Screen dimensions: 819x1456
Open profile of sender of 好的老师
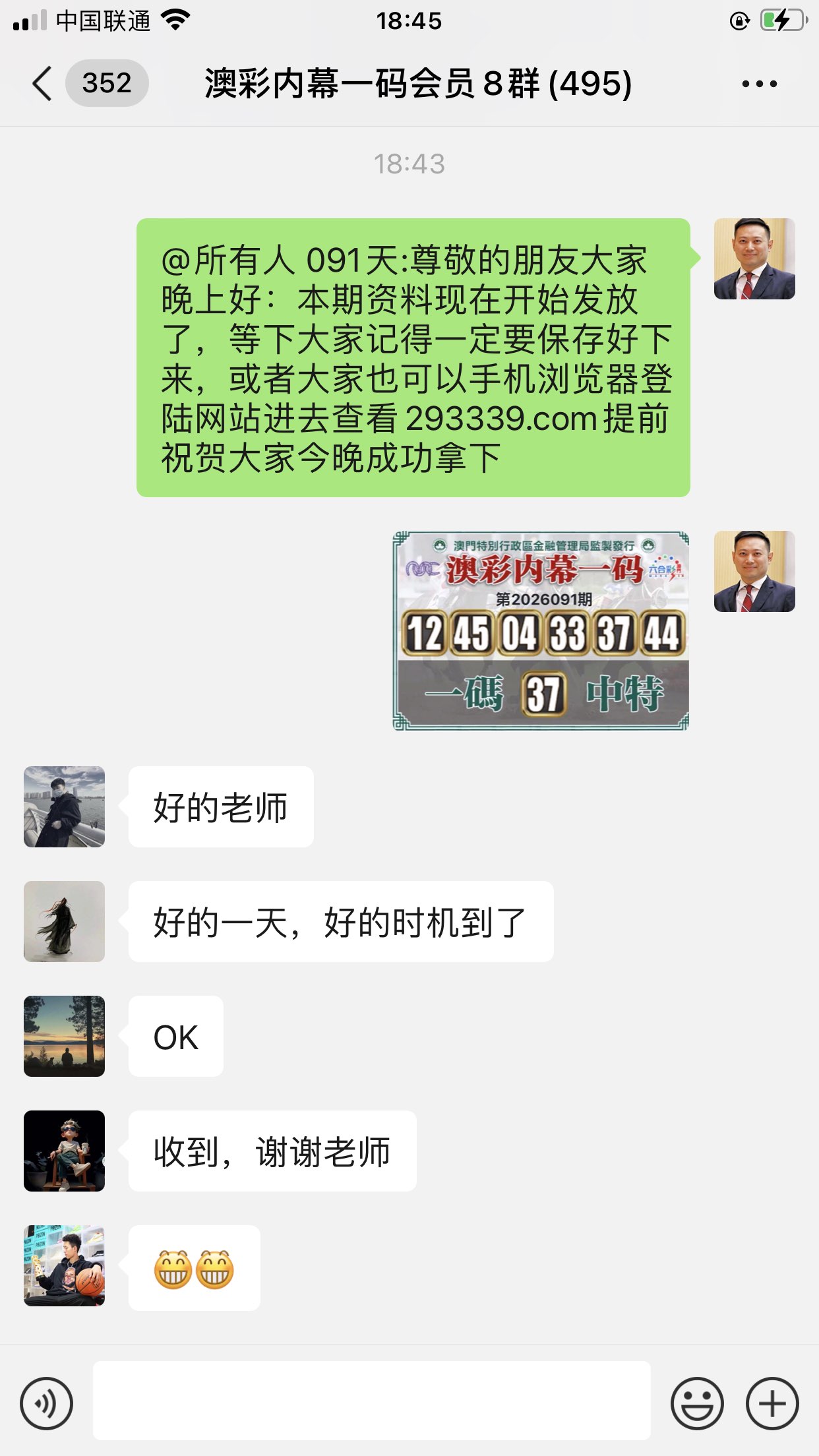pyautogui.click(x=64, y=806)
